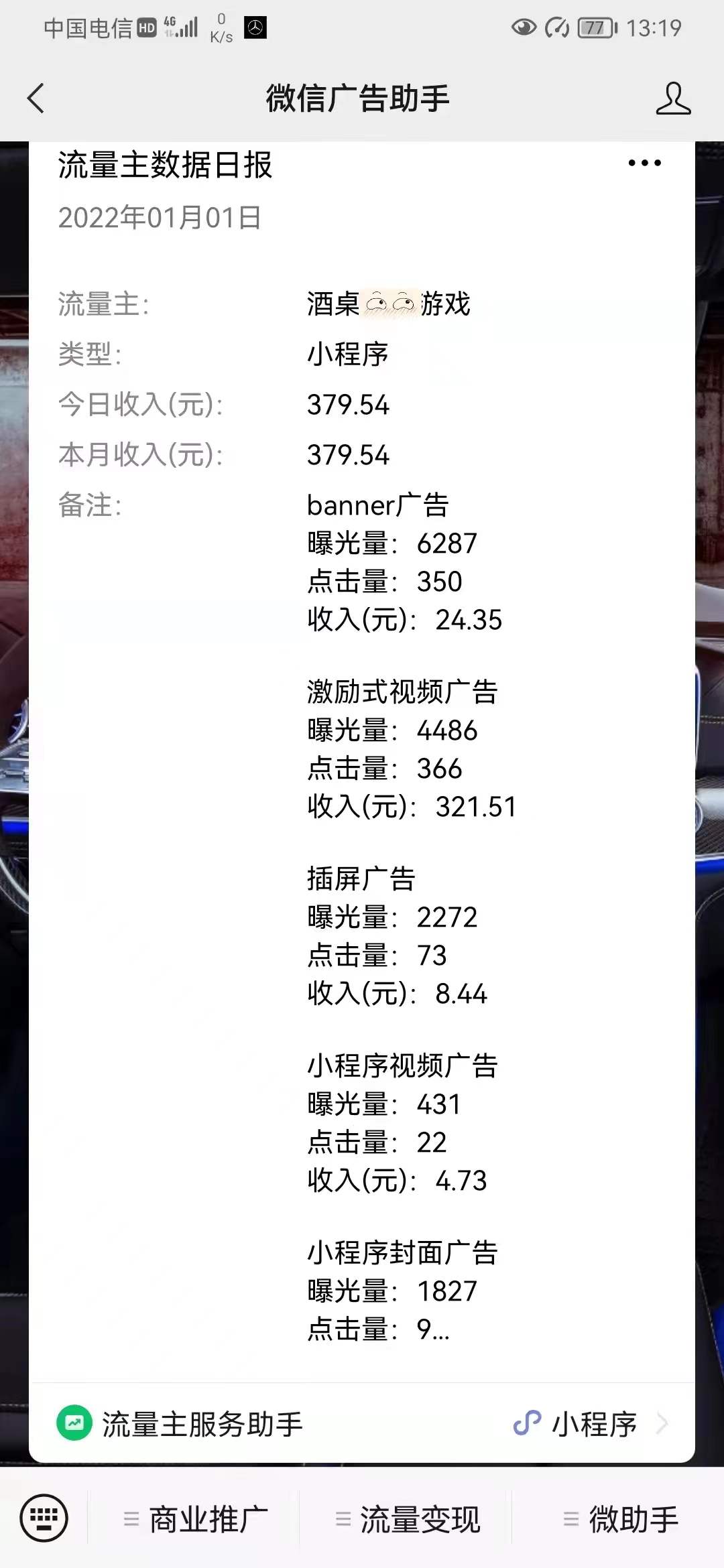The width and height of the screenshot is (724, 1568).
Task: Switch to the keyboard input mode
Action: tap(44, 1518)
